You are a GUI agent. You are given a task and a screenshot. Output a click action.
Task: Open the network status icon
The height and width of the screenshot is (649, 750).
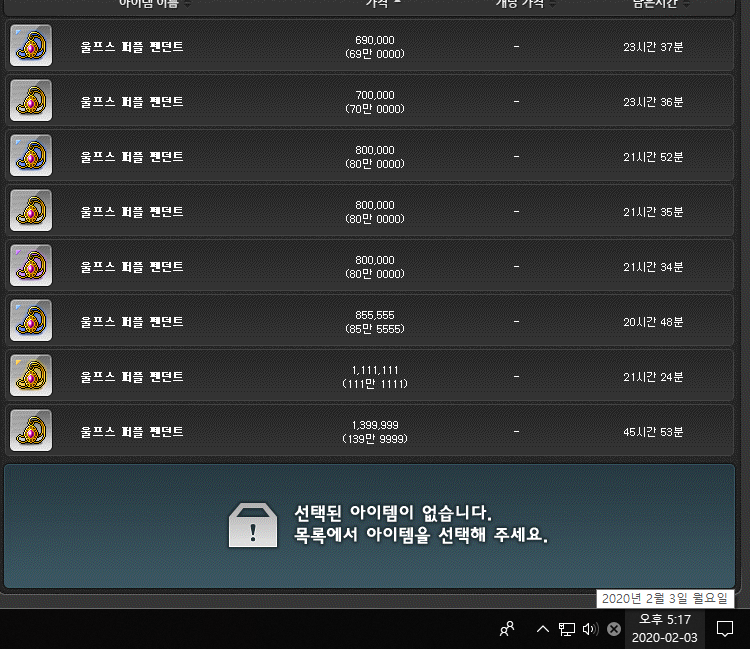pos(567,629)
